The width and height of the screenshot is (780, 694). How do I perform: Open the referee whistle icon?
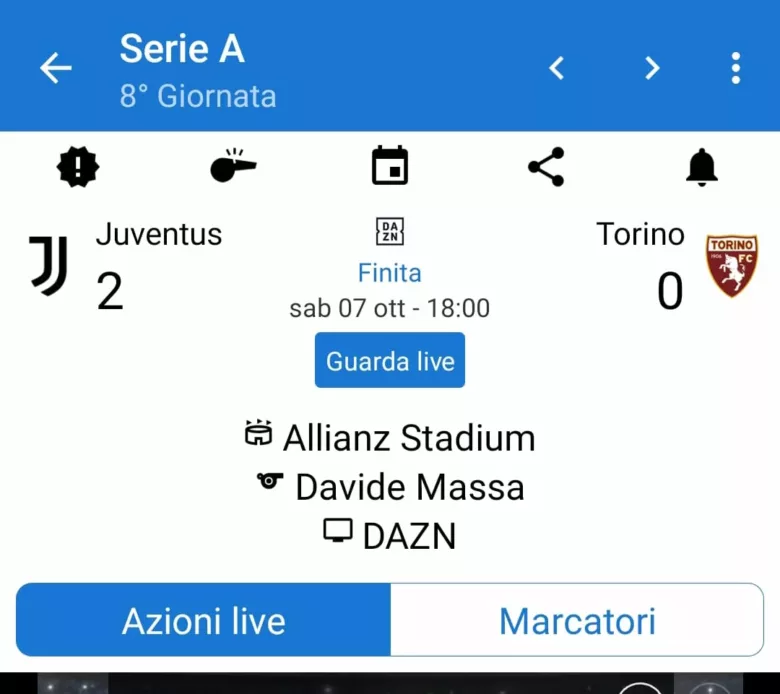tap(233, 167)
